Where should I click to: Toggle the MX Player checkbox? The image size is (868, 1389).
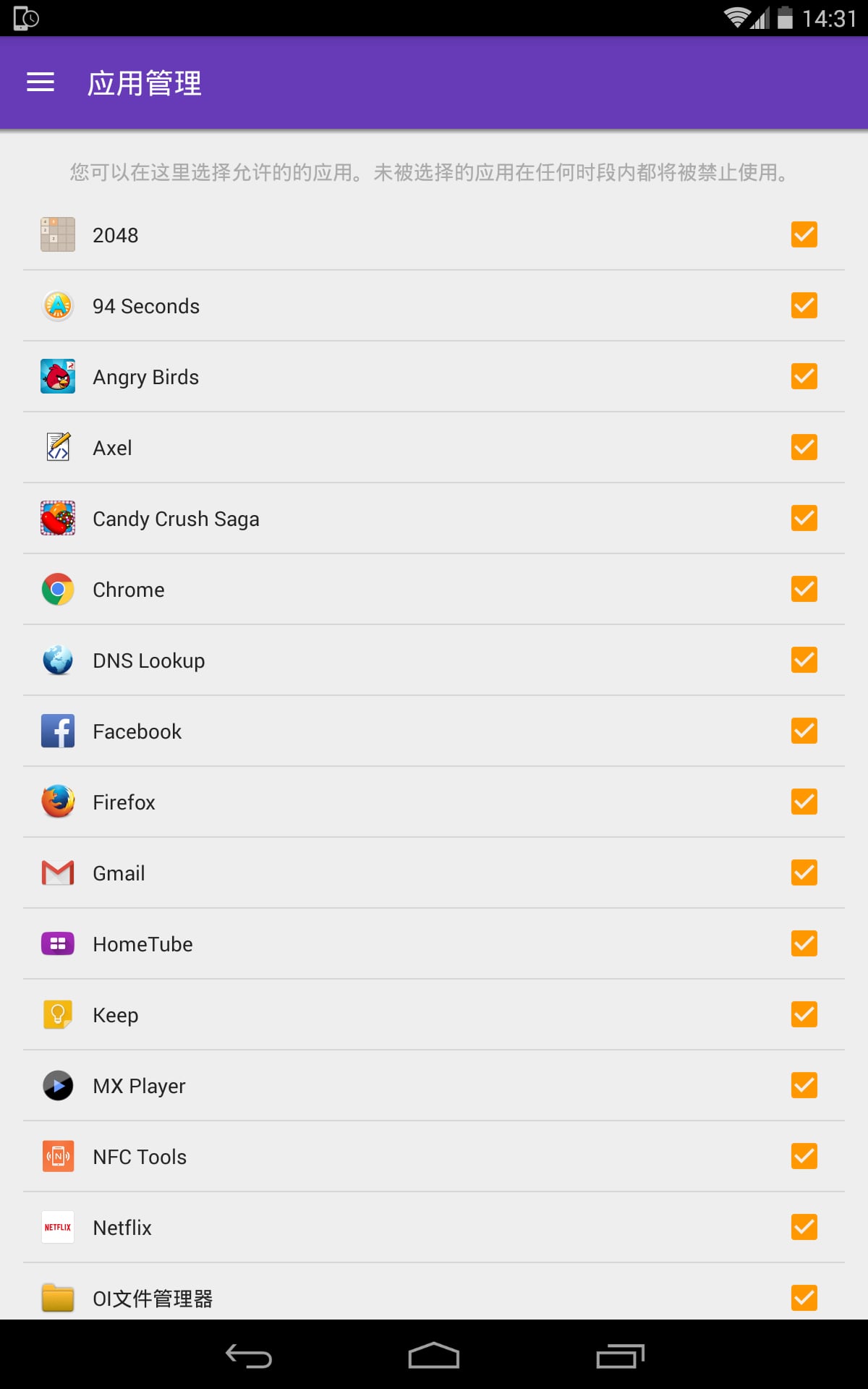pos(804,1085)
